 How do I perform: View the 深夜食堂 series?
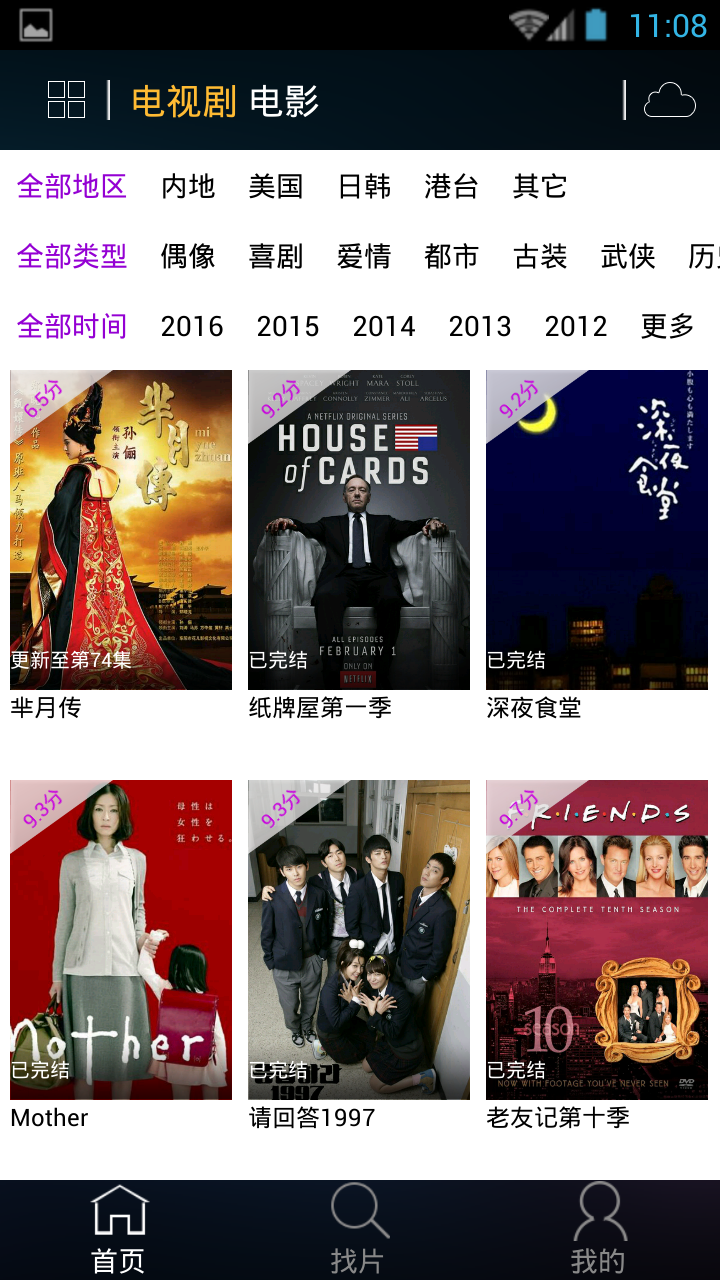pos(597,530)
